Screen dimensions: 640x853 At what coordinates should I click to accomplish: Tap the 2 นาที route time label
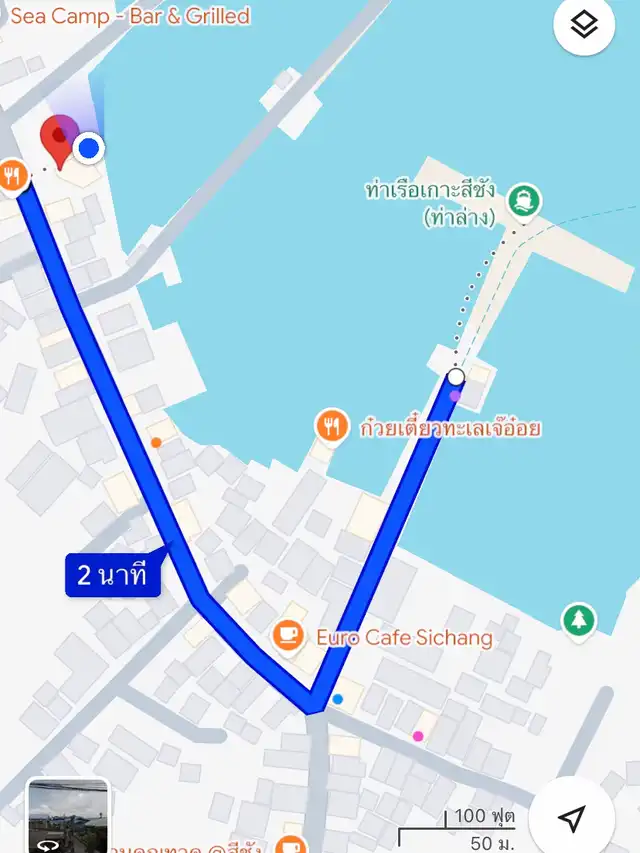[x=112, y=575]
